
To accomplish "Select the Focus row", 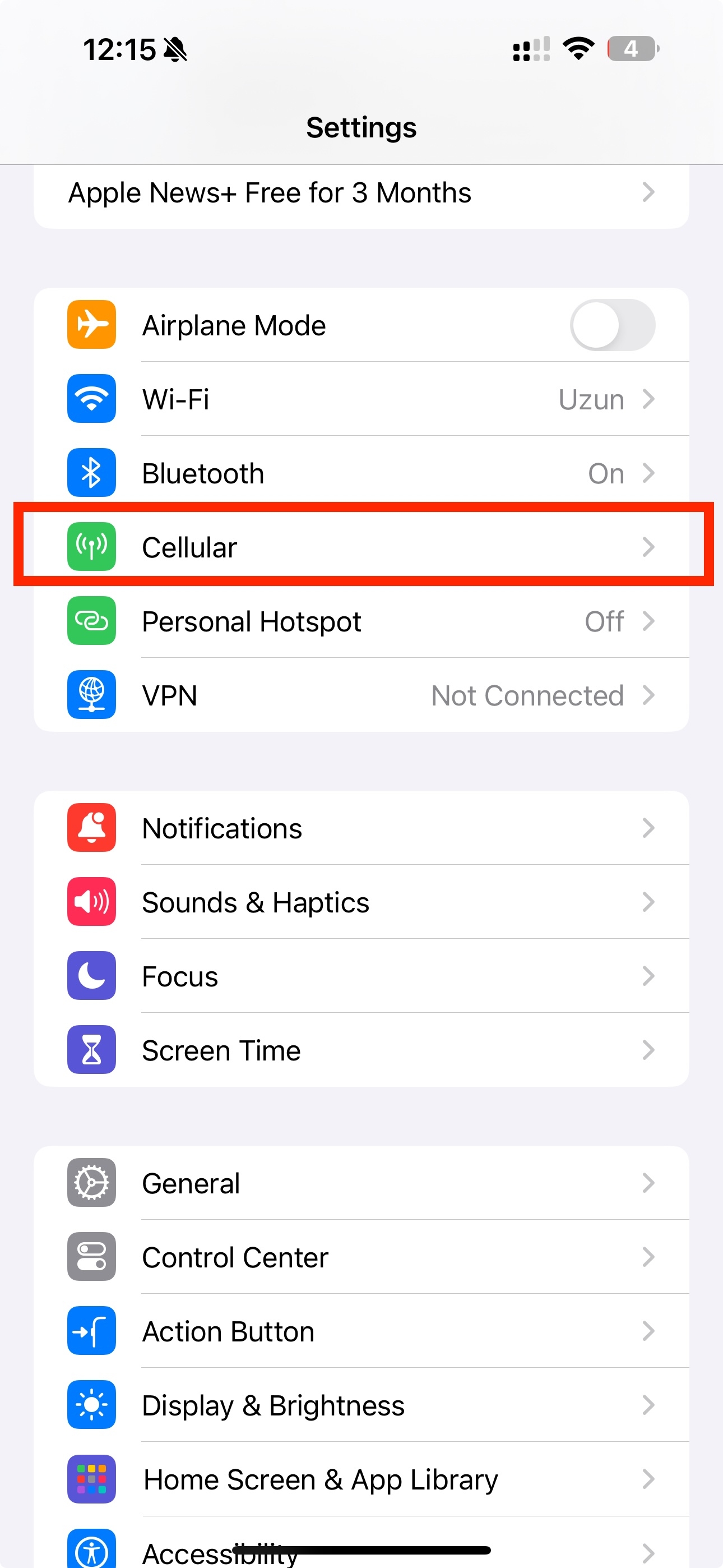I will point(360,976).
